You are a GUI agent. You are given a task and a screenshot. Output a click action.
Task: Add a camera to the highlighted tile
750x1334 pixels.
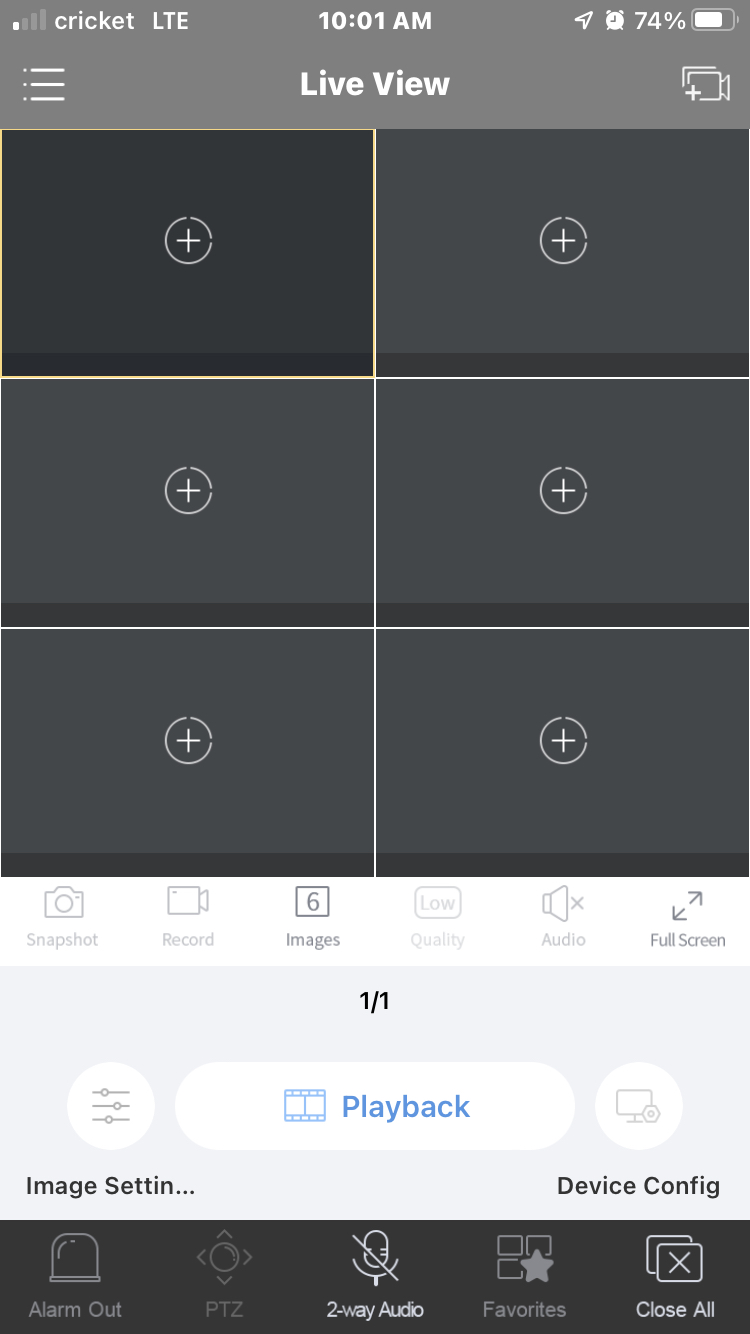click(188, 240)
